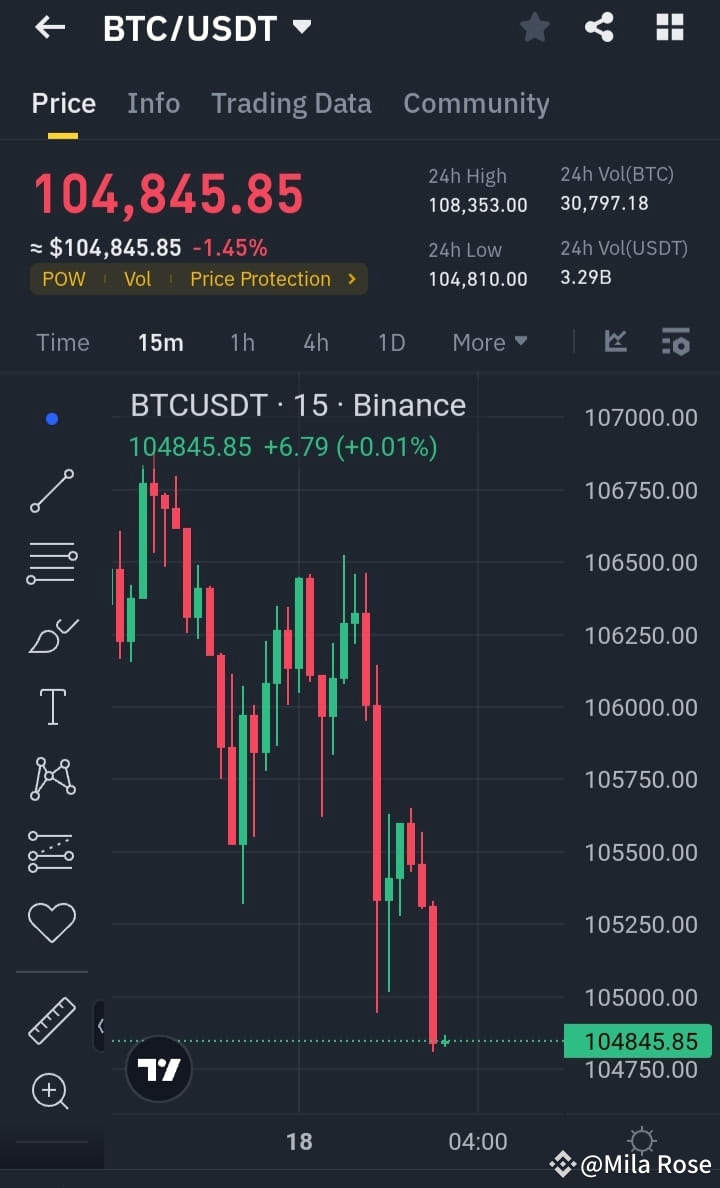Pick the Brush drawing tool
This screenshot has height=1188, width=720.
tap(51, 634)
